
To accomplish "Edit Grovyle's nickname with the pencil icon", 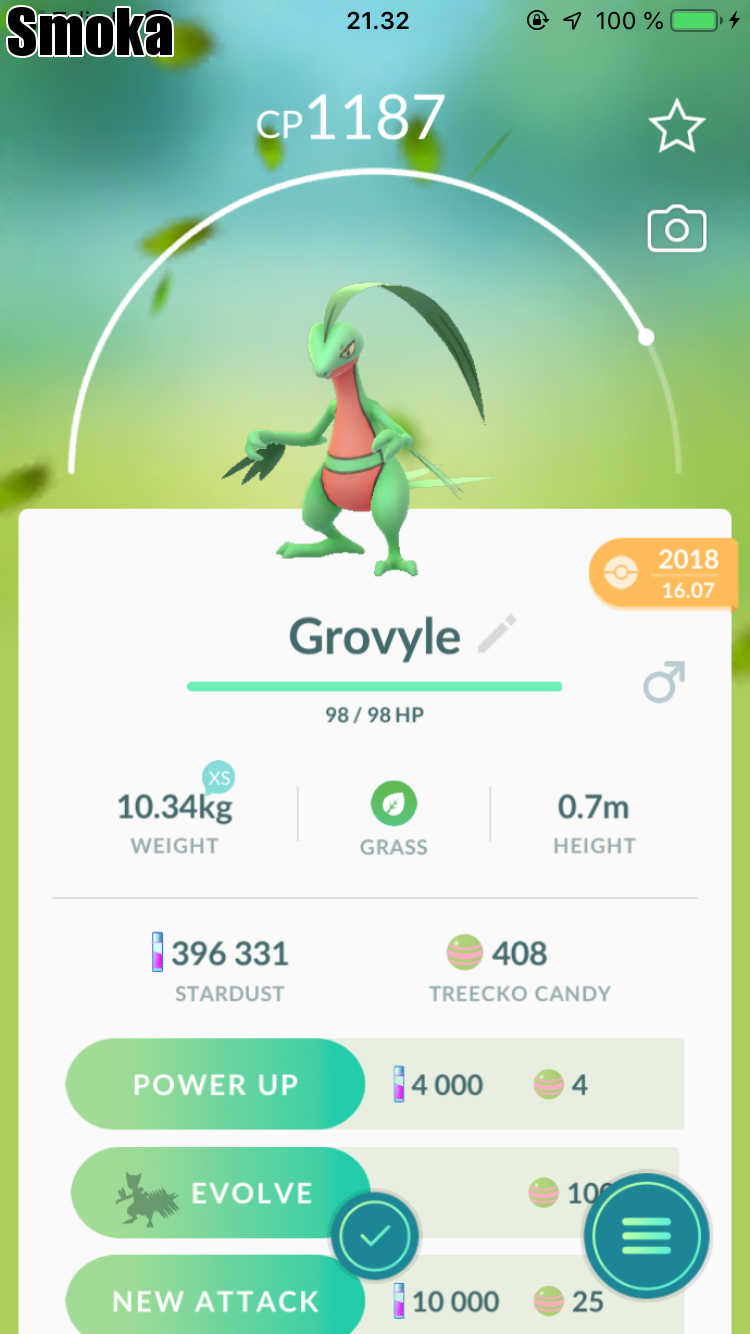I will coord(497,636).
